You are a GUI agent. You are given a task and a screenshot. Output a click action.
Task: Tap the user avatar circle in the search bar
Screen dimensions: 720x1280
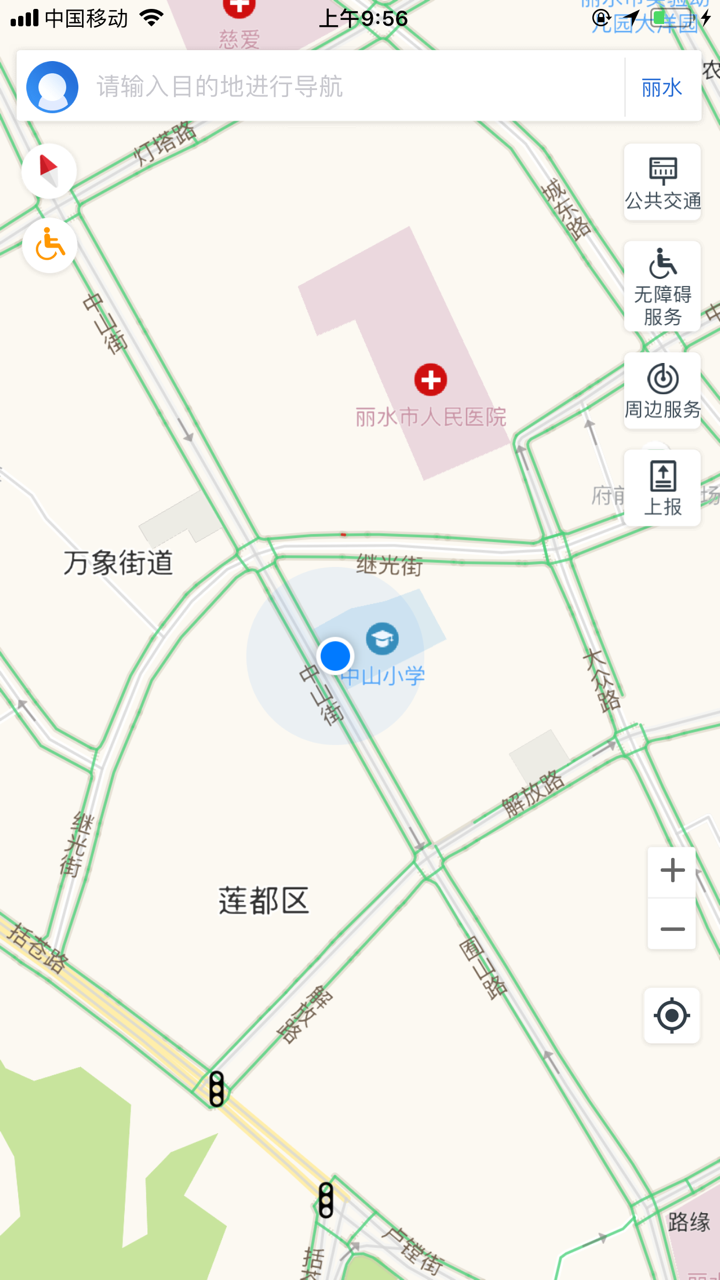pyautogui.click(x=51, y=87)
